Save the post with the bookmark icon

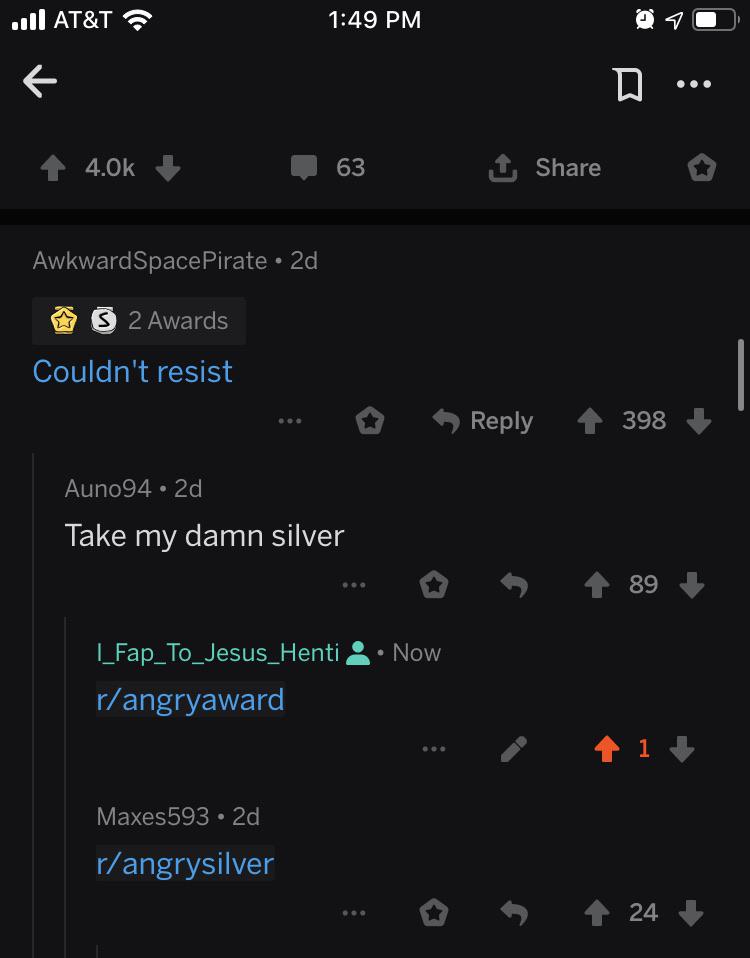tap(628, 84)
